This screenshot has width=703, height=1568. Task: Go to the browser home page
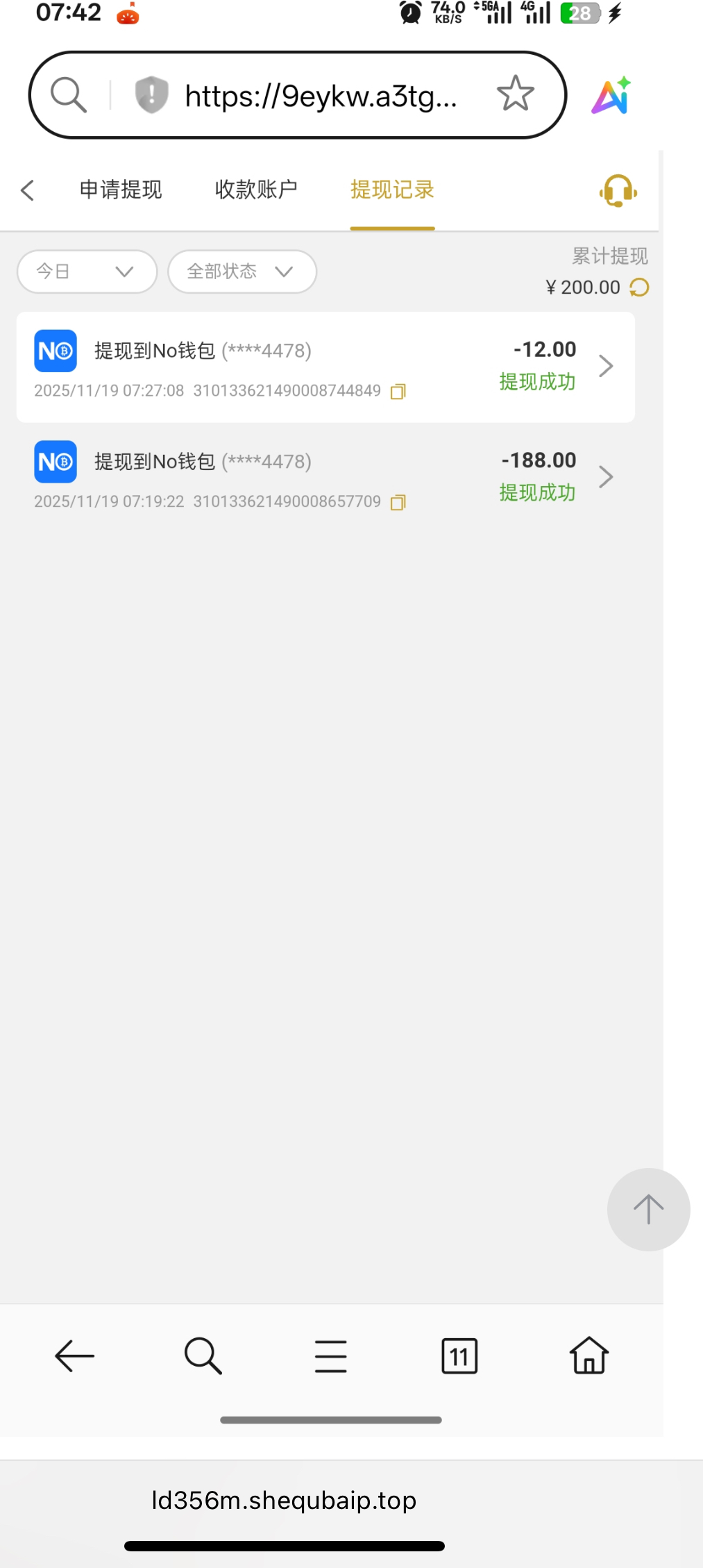pyautogui.click(x=588, y=1356)
